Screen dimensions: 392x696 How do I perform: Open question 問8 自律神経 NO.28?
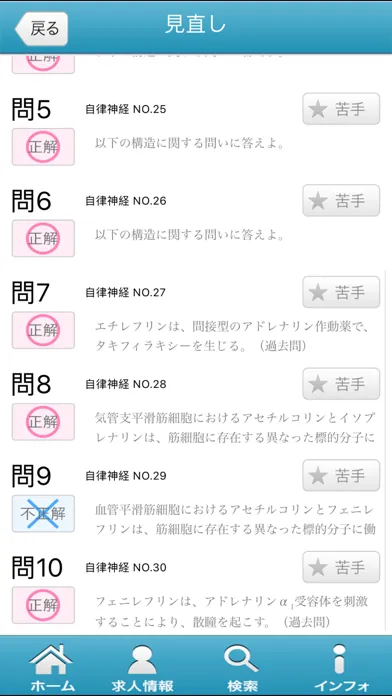click(196, 405)
